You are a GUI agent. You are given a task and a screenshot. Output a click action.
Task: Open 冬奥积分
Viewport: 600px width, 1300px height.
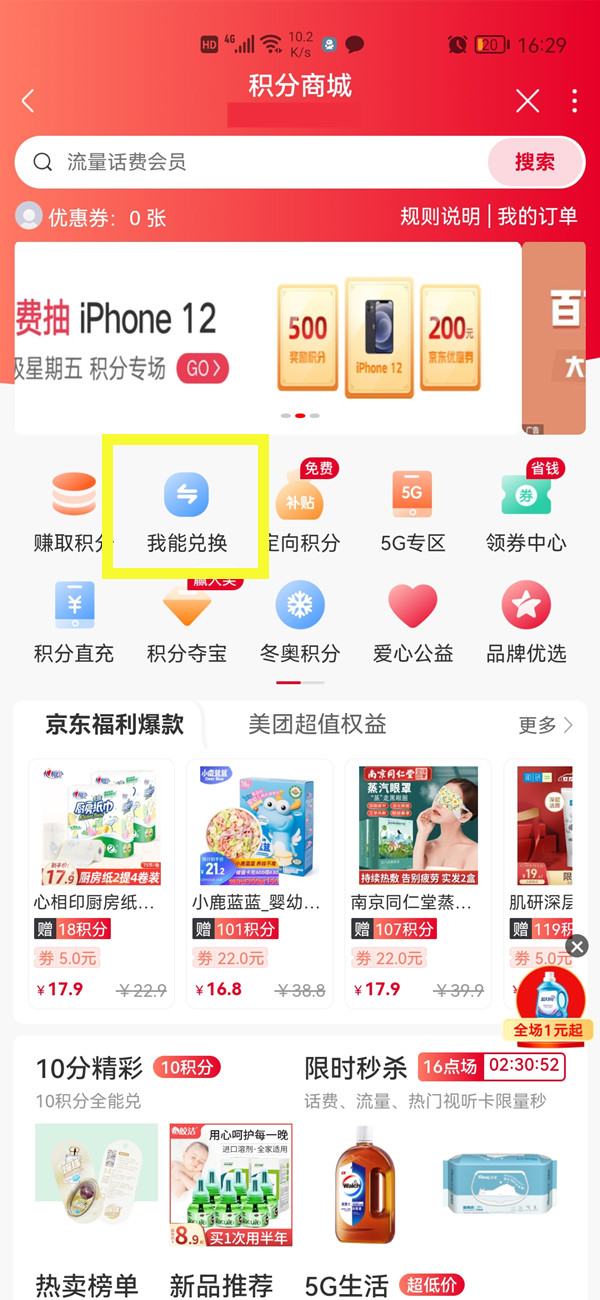coord(300,622)
